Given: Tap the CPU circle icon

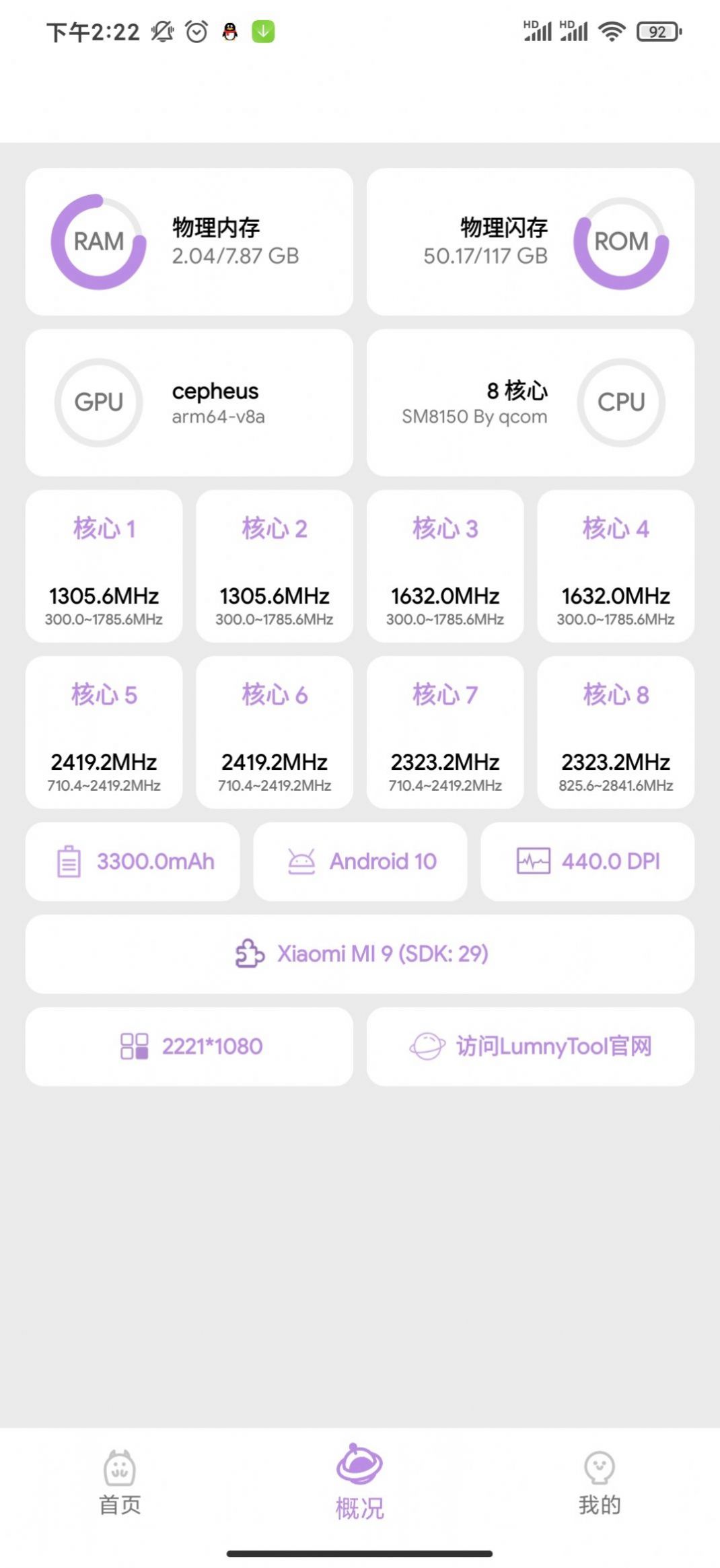Looking at the screenshot, I should click(x=622, y=402).
